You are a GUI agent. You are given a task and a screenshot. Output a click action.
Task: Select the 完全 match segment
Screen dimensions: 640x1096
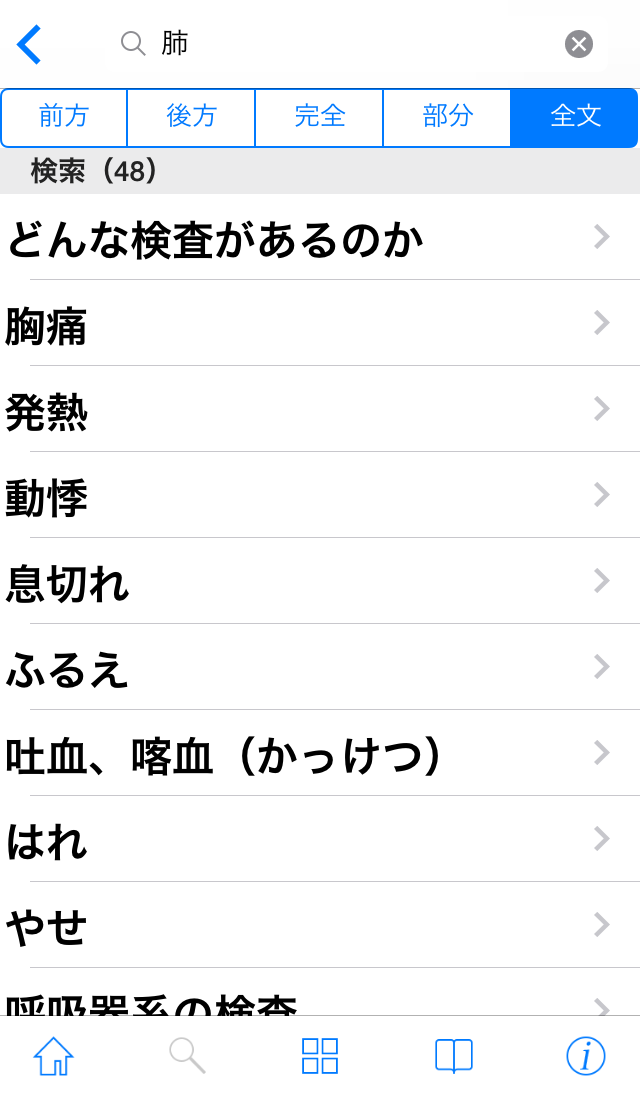click(319, 117)
